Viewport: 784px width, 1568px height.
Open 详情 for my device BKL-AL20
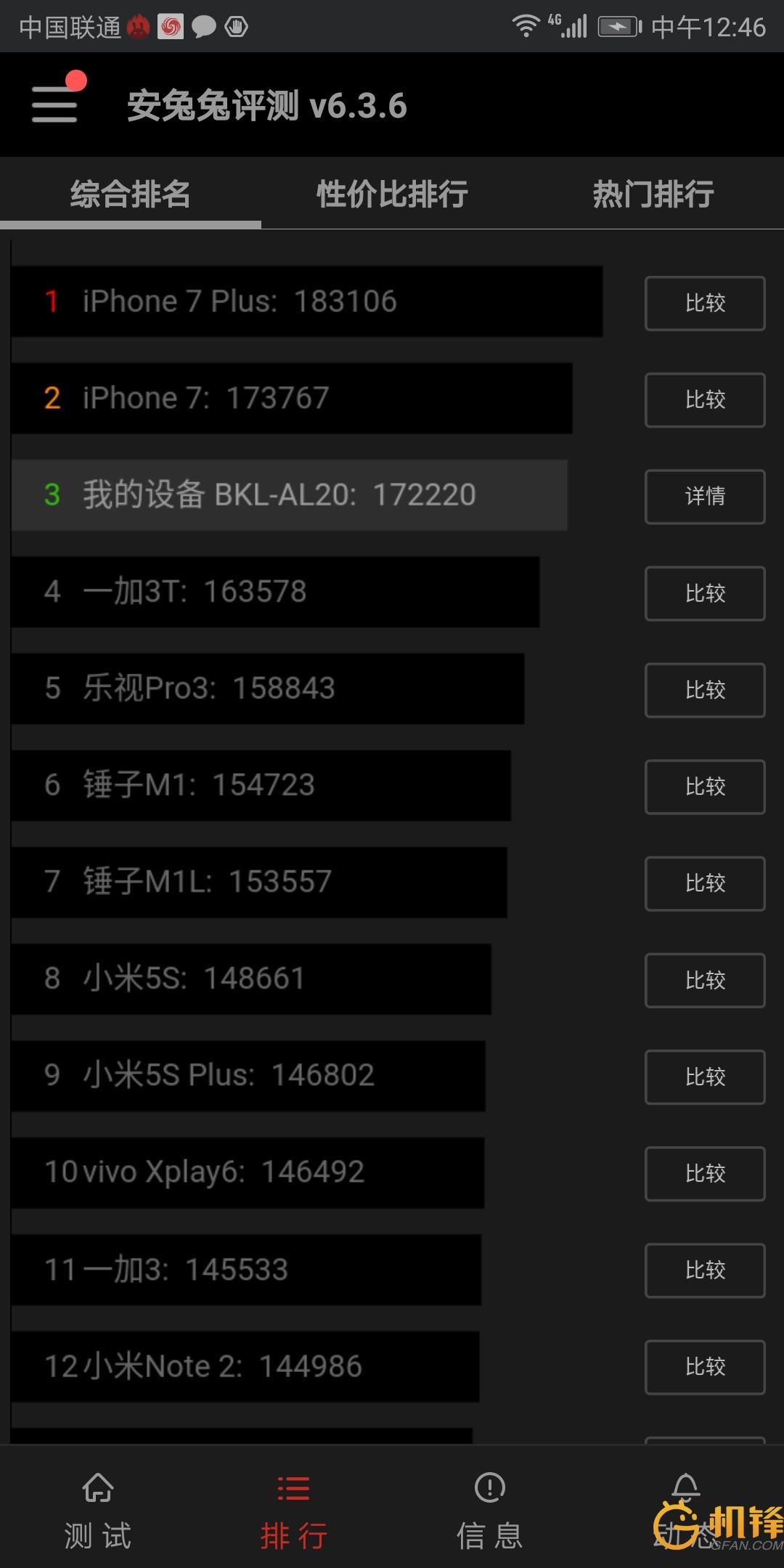(705, 497)
